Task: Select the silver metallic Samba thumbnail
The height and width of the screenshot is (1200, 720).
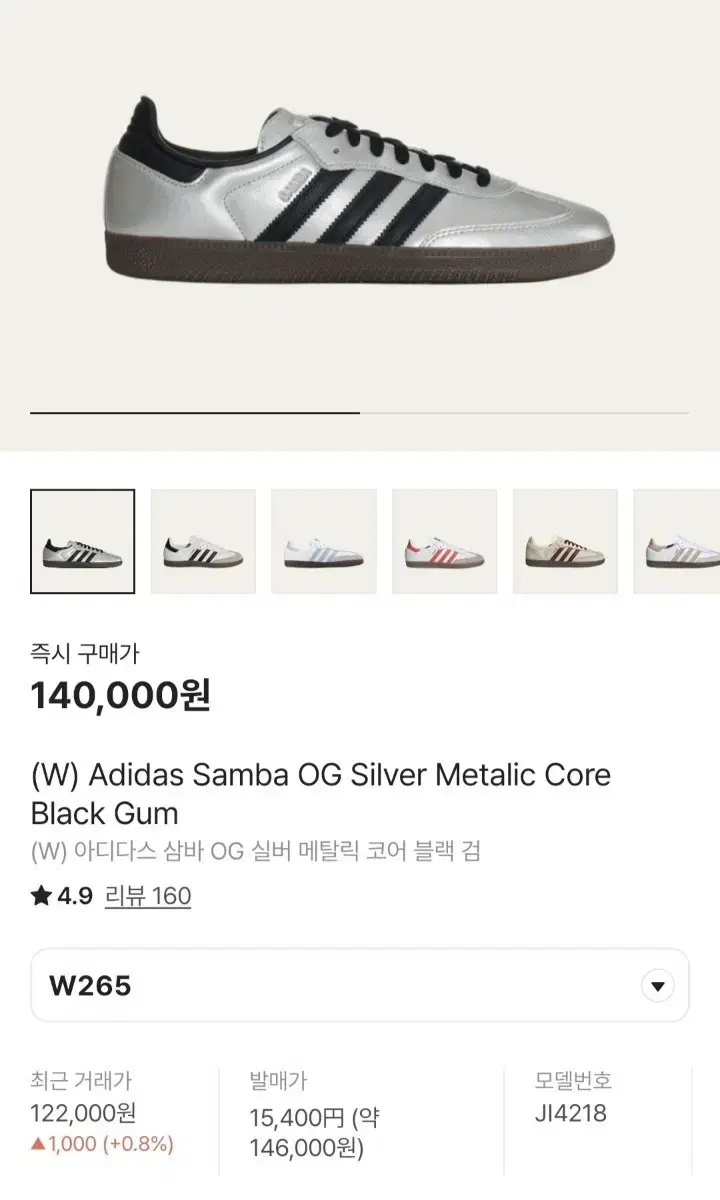Action: [x=82, y=540]
